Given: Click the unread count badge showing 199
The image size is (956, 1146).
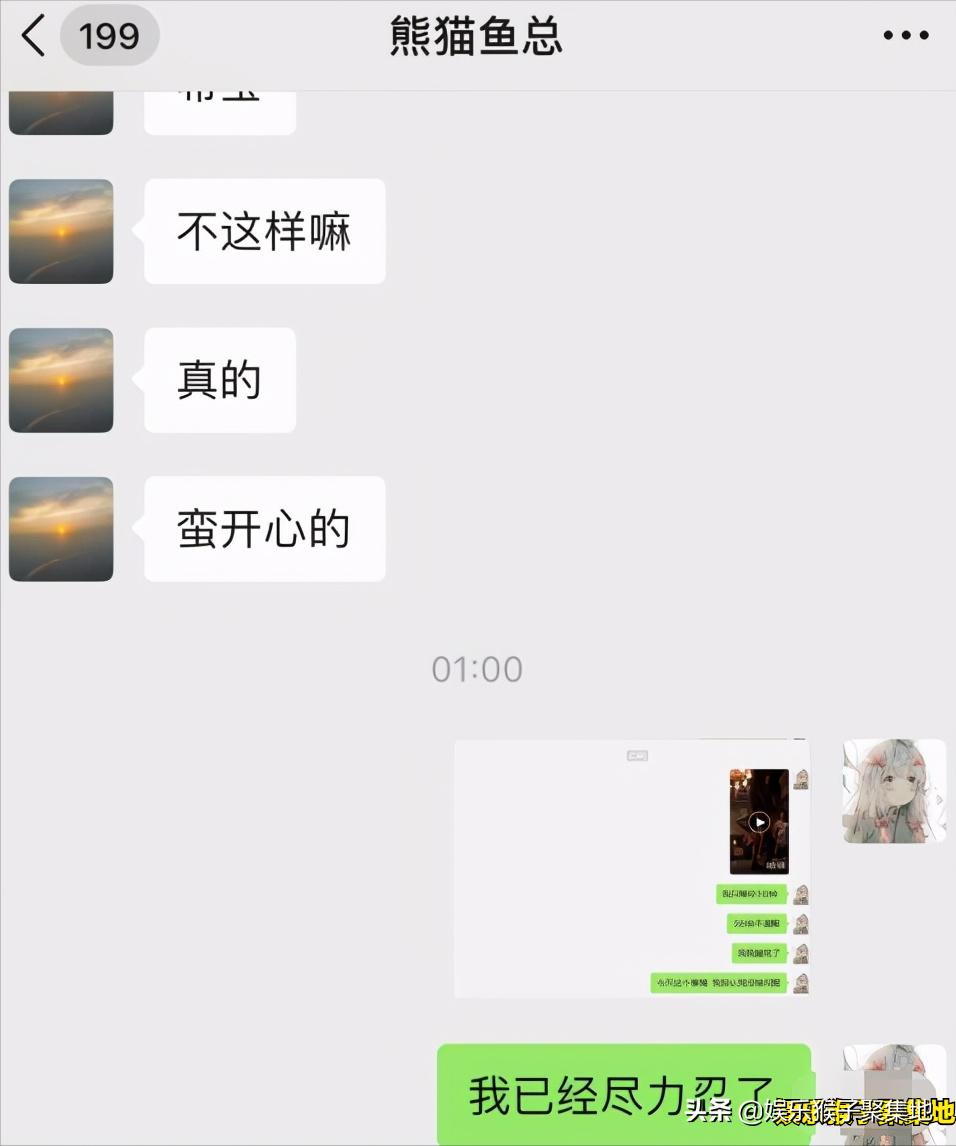Looking at the screenshot, I should pos(110,35).
